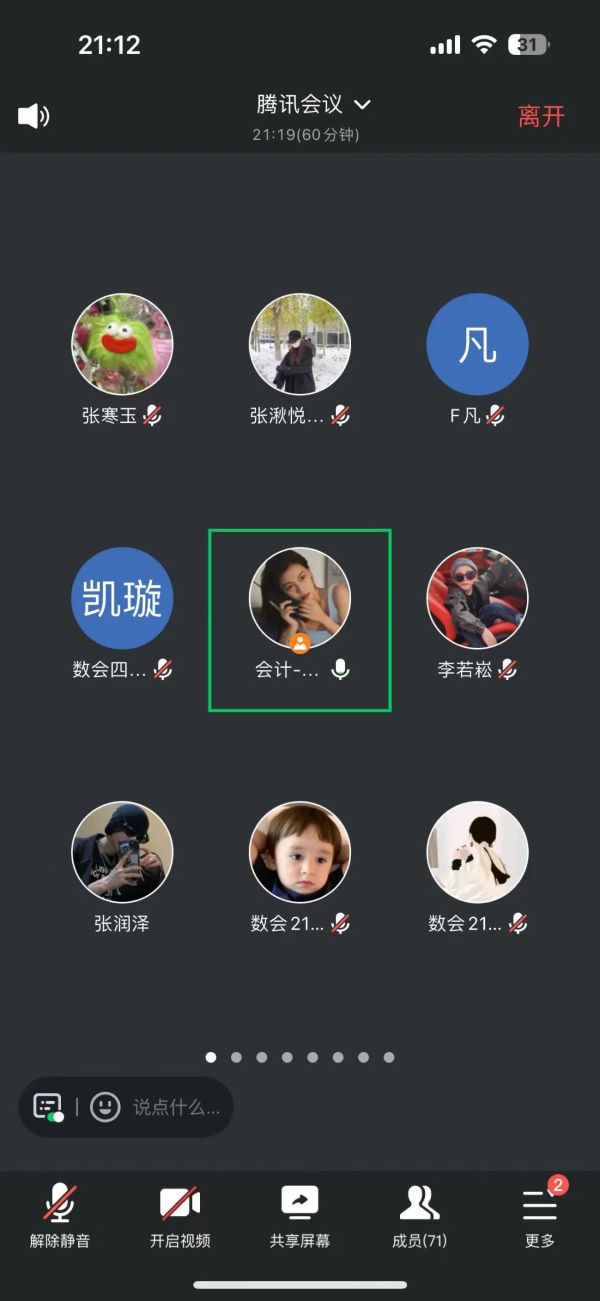Turn on camera with 开启视频

click(x=180, y=1215)
